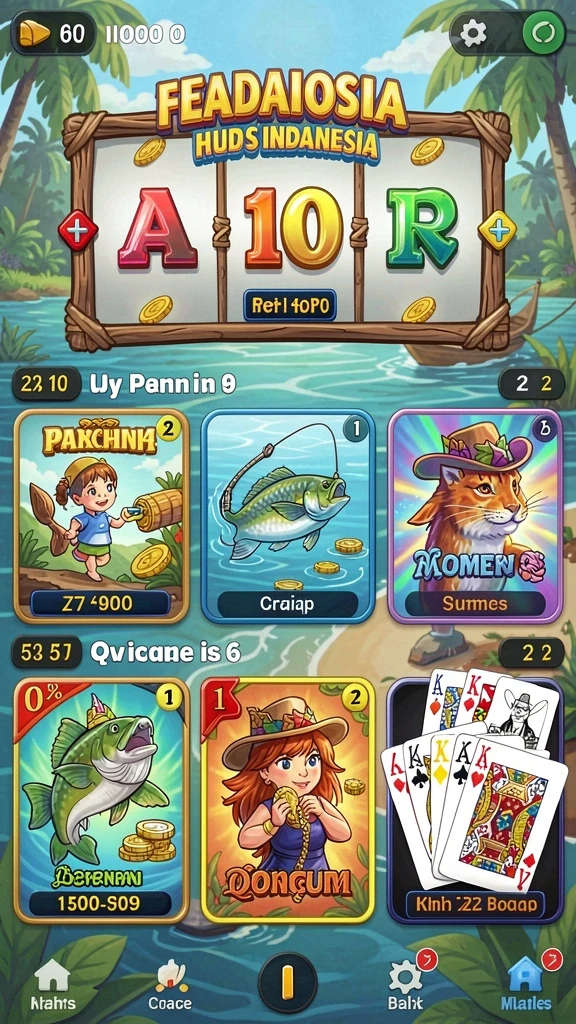576x1024 pixels.
Task: Open the Summes cat game card
Action: (x=475, y=516)
